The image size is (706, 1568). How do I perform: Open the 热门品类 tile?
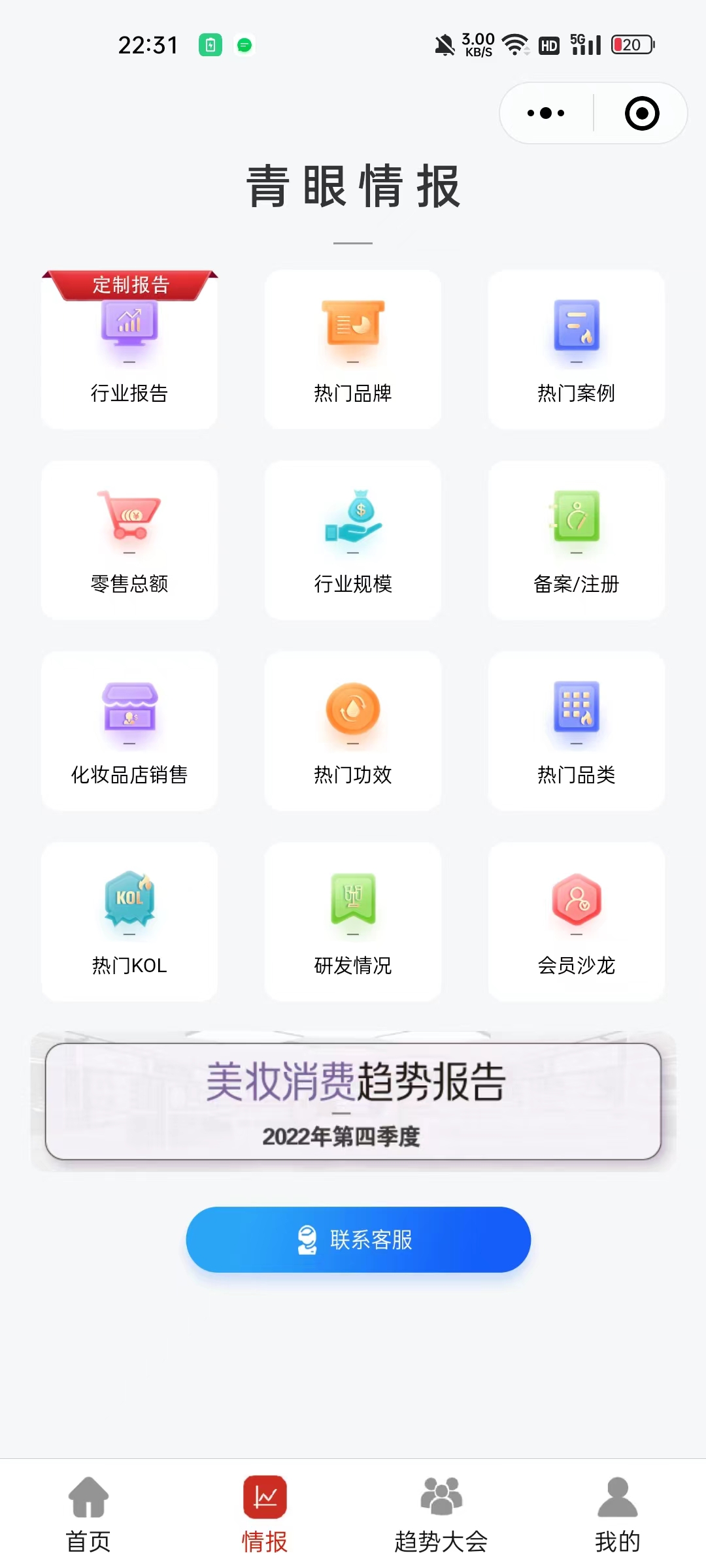(x=576, y=732)
